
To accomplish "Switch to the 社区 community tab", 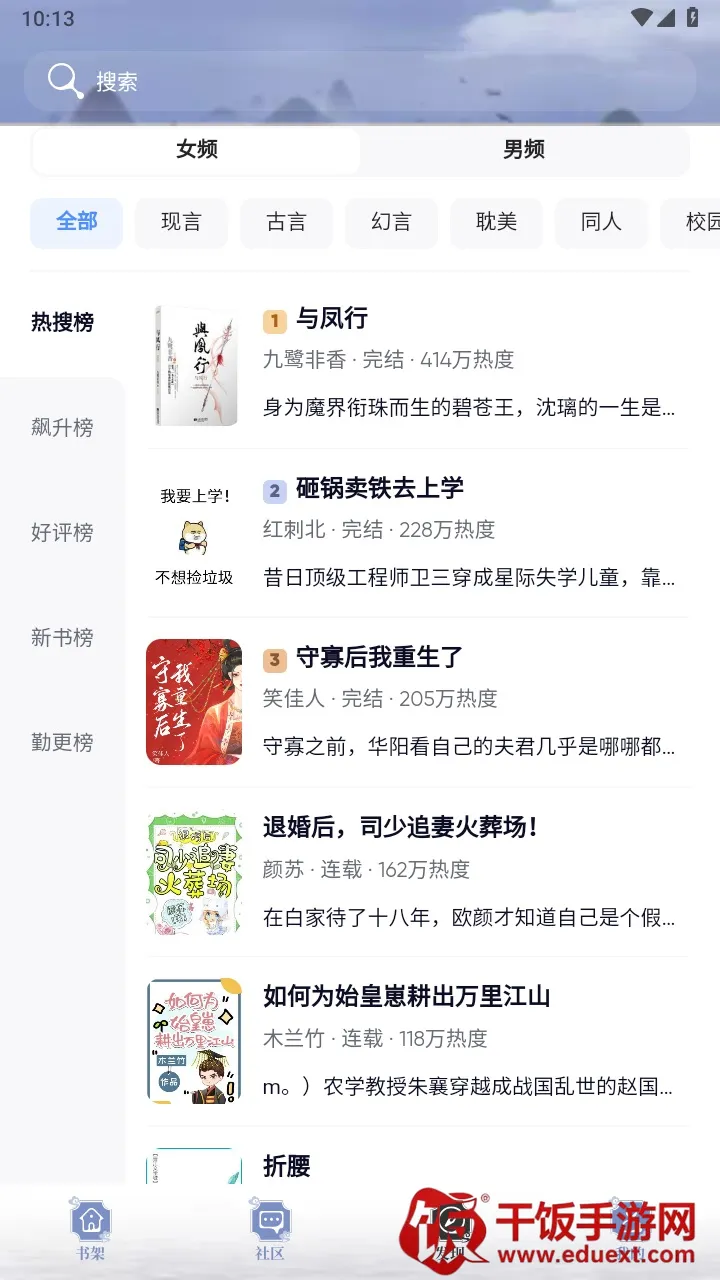I will pos(270,1230).
